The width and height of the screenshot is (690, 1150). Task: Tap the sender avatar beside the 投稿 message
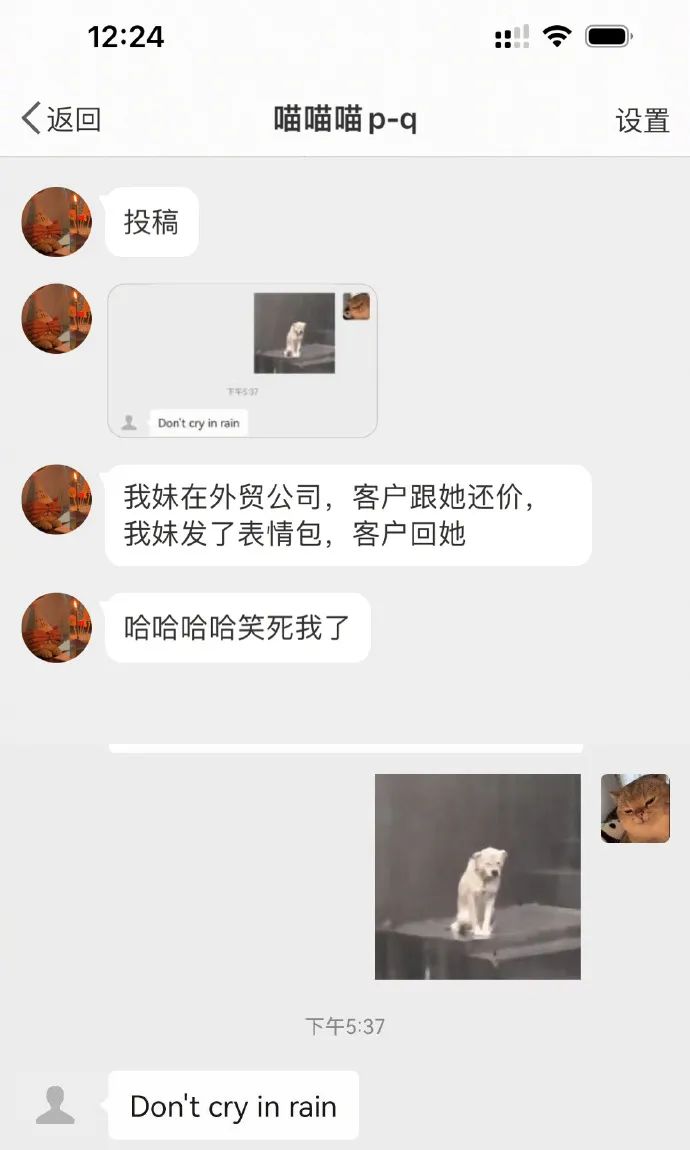click(x=57, y=222)
